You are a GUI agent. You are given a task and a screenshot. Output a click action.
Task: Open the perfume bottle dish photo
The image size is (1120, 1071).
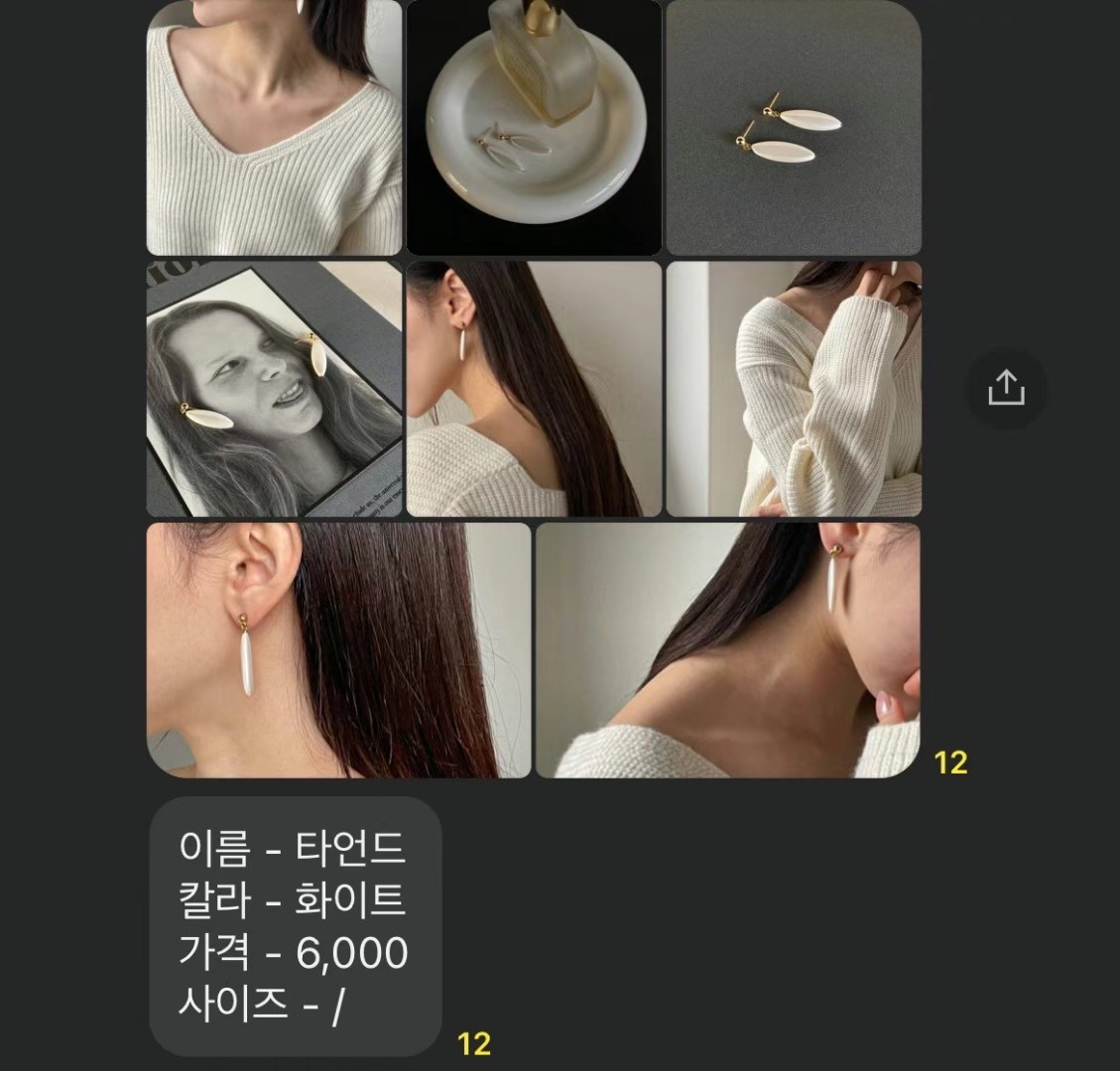534,128
